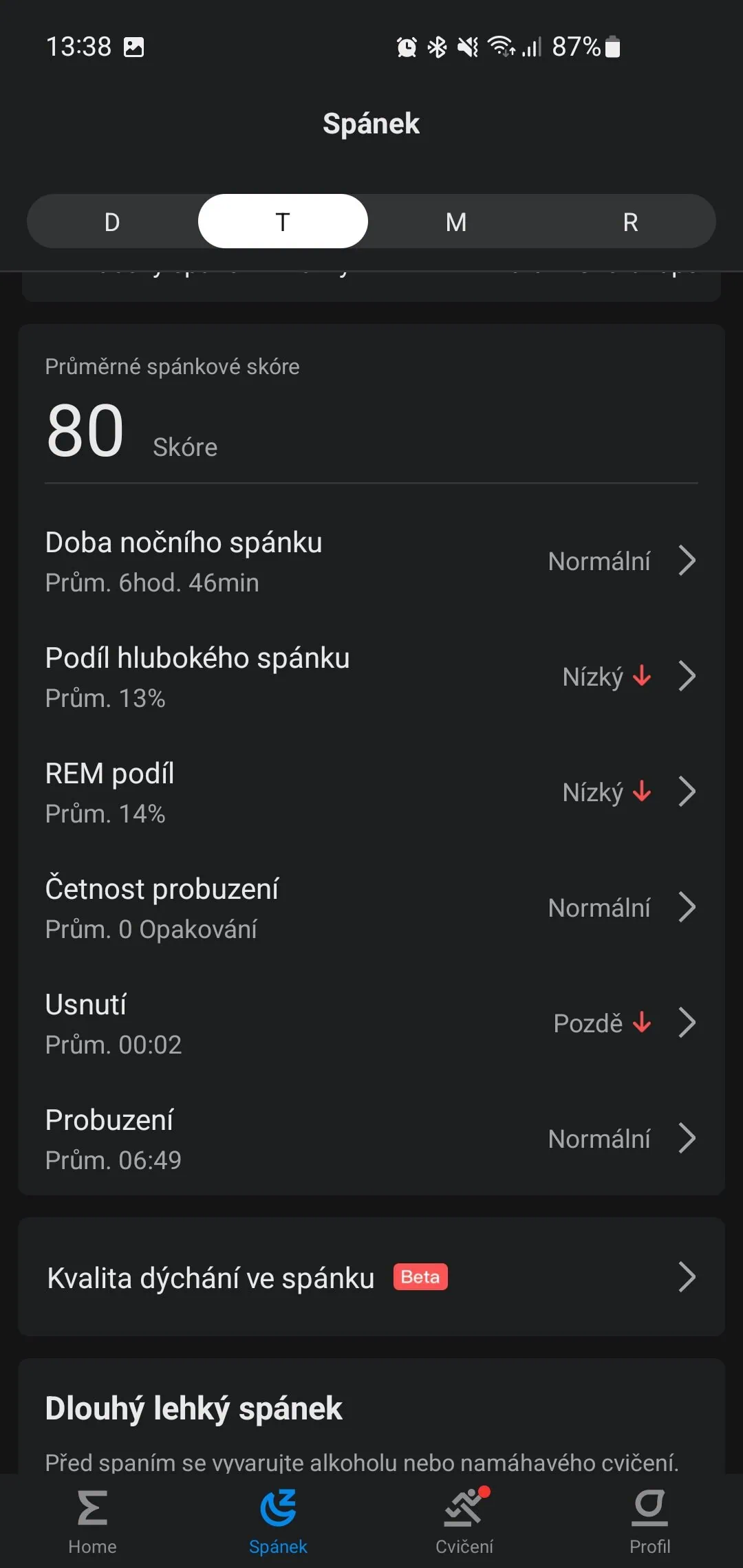
Task: Open the Cvičení tab
Action: tap(464, 1521)
